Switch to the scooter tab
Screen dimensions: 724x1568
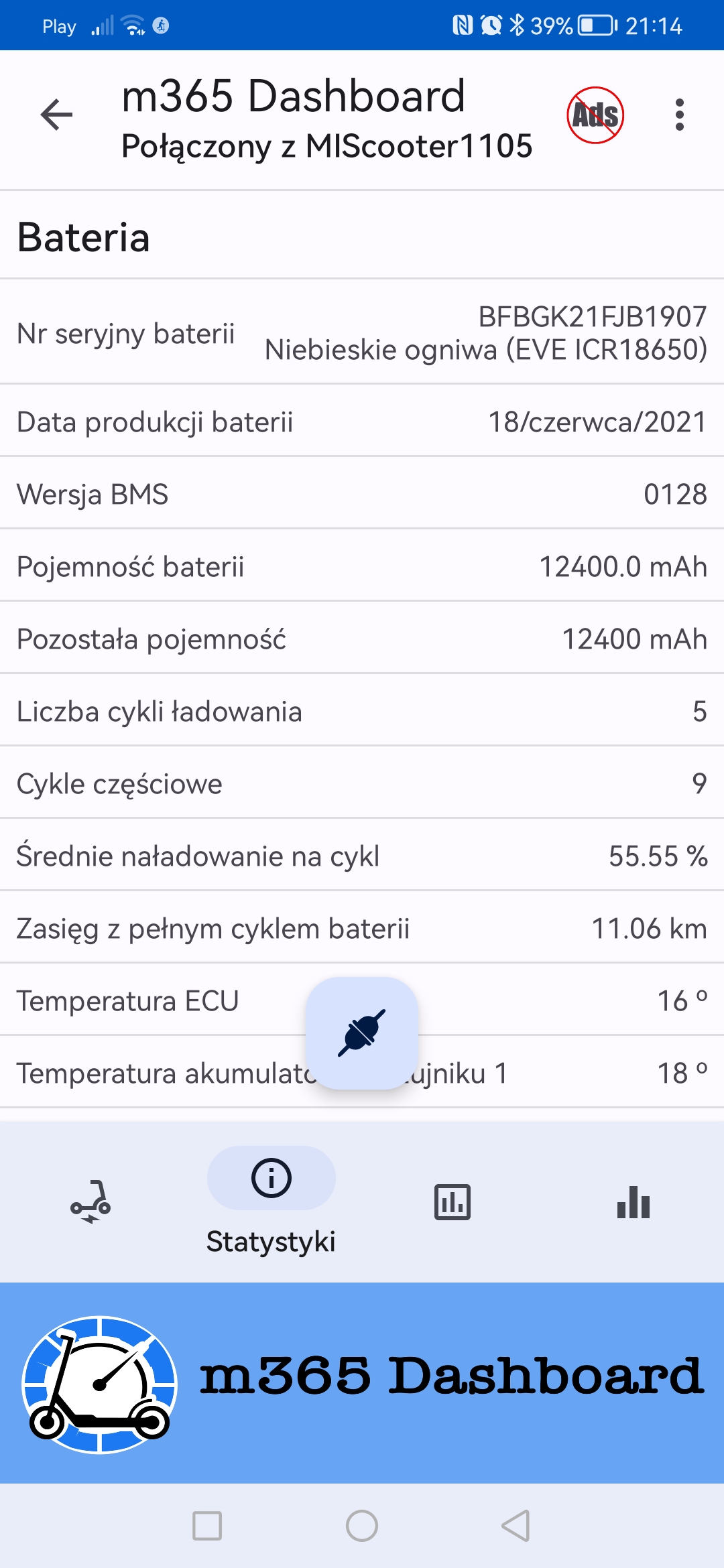pos(90,1201)
